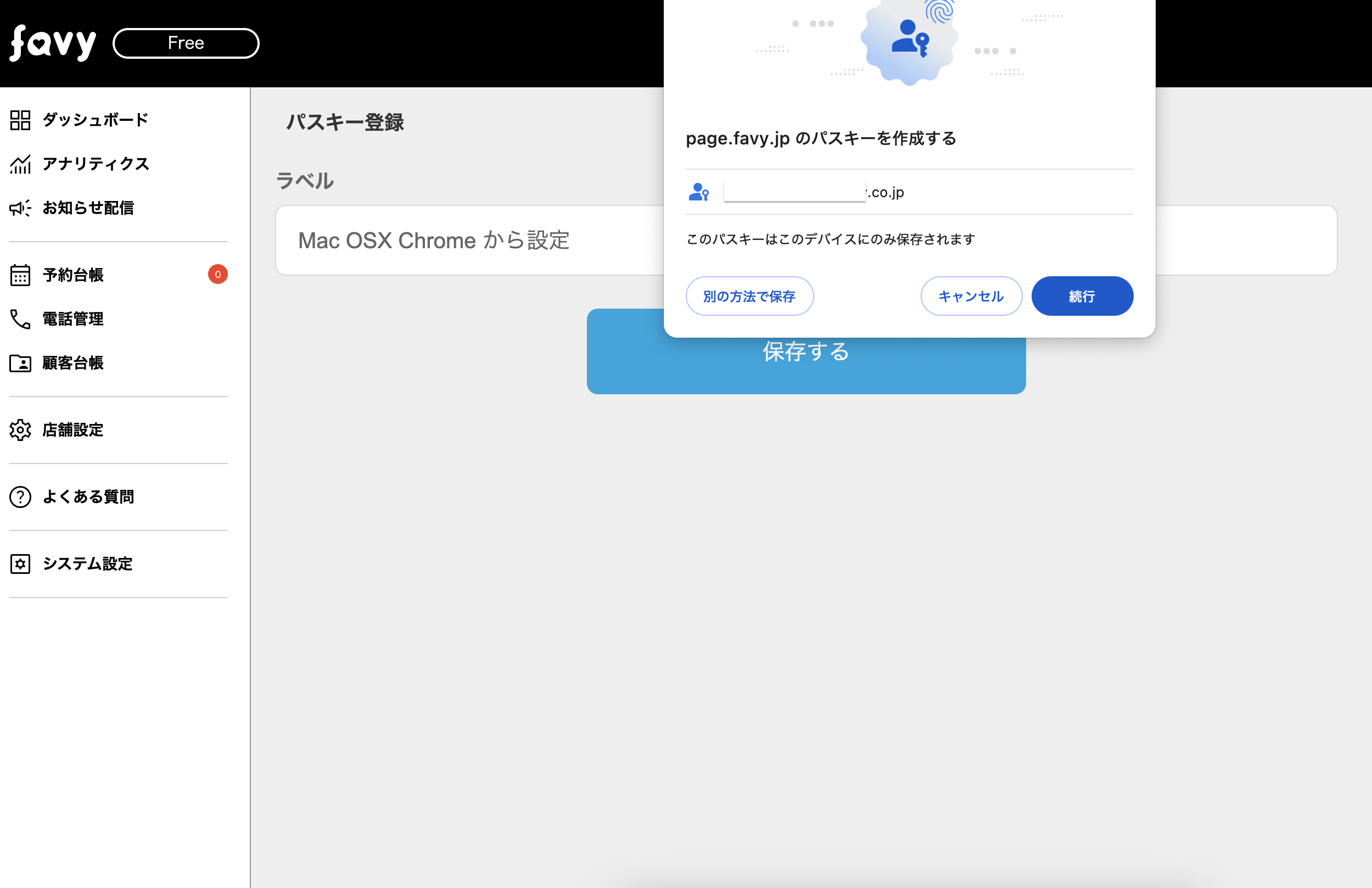Open 店舗設定 settings
Image resolution: width=1372 pixels, height=888 pixels.
pos(73,429)
